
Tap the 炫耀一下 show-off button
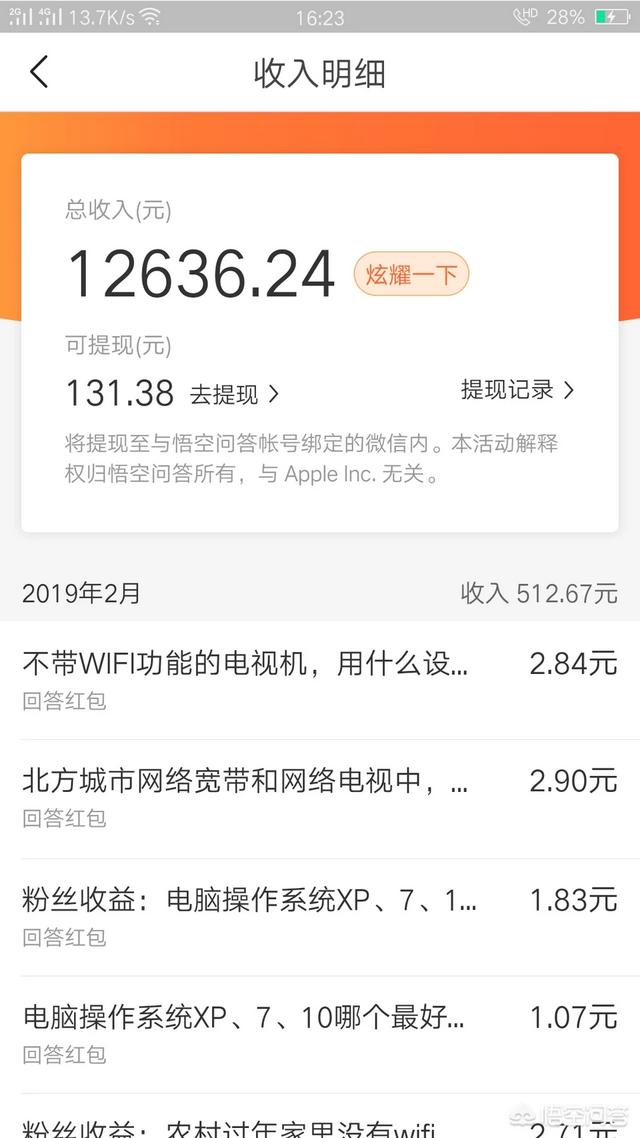[x=411, y=274]
